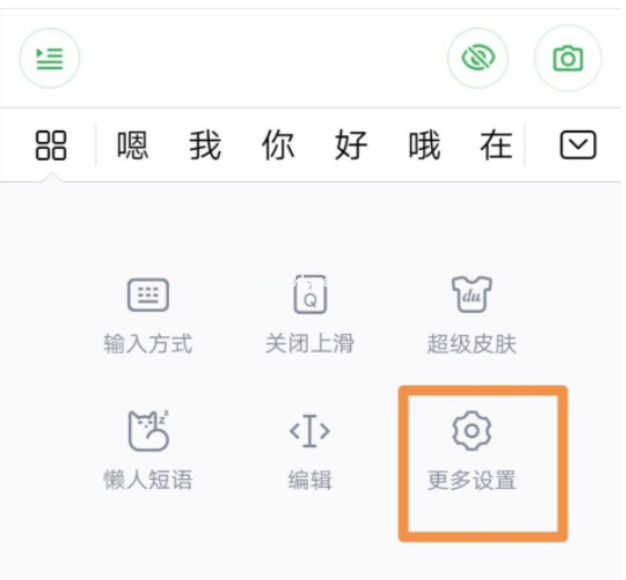Select the suggestion 在

click(496, 146)
